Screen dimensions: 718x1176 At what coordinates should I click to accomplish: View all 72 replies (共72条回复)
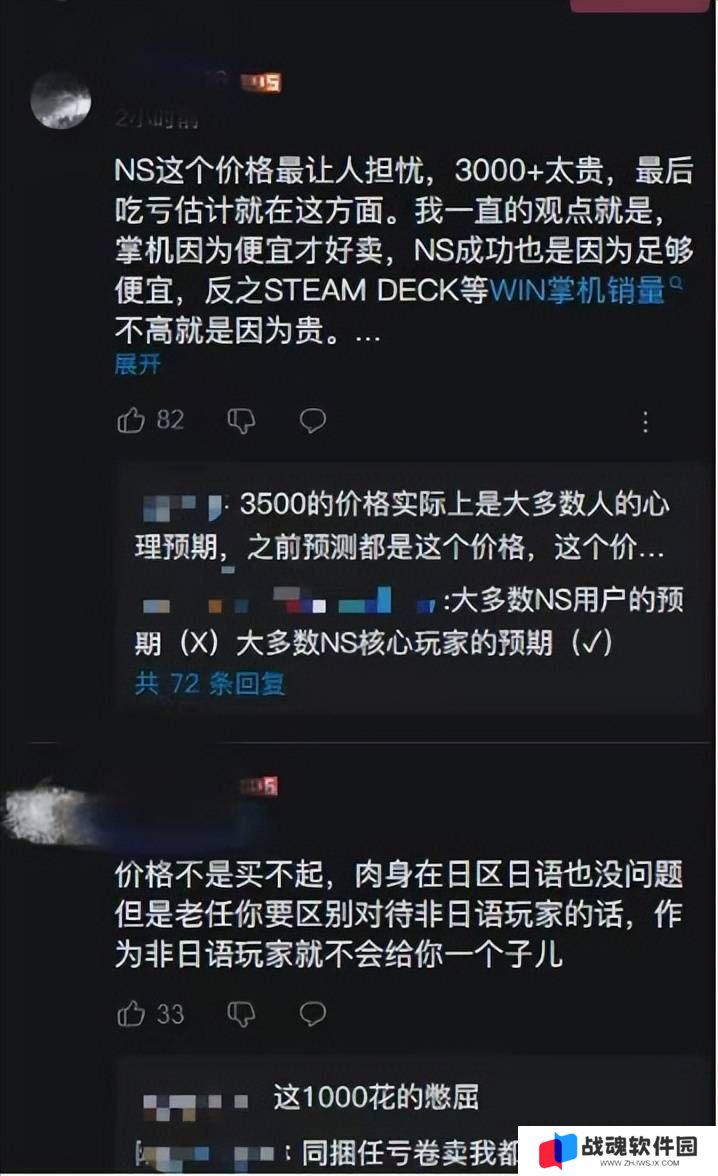[x=210, y=684]
